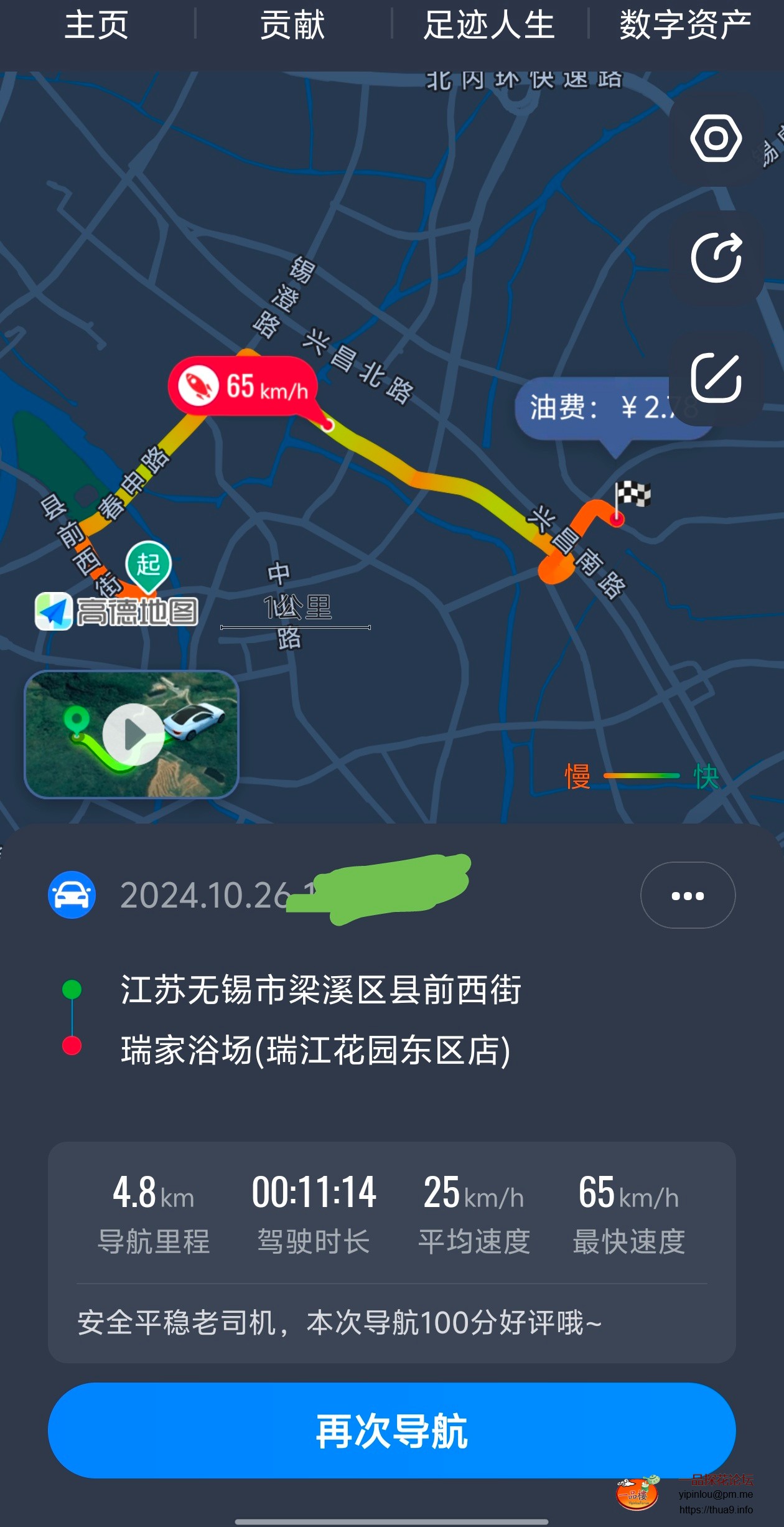Open the three-dot more options menu
Image resolution: width=784 pixels, height=1527 pixels.
[x=687, y=895]
